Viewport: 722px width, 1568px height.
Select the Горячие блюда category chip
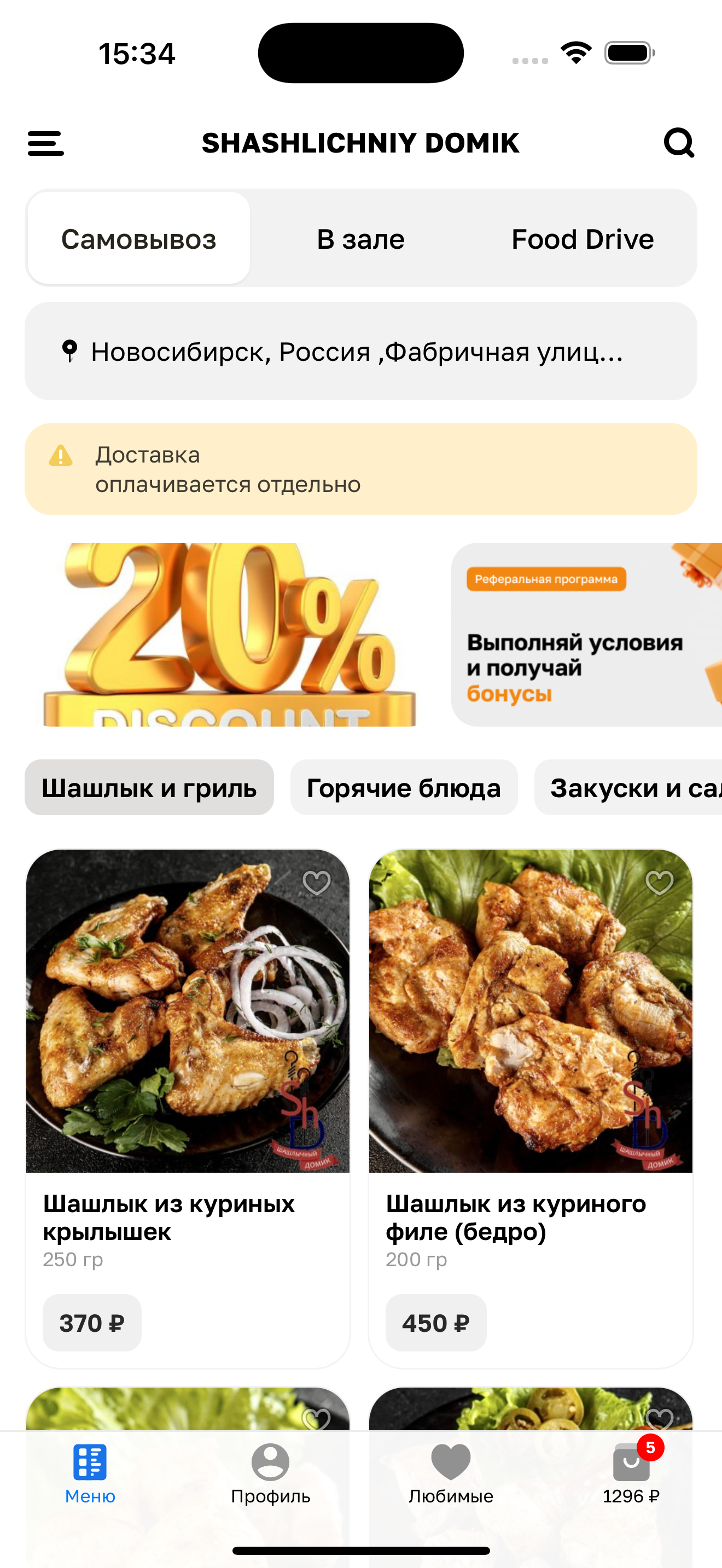pyautogui.click(x=404, y=788)
